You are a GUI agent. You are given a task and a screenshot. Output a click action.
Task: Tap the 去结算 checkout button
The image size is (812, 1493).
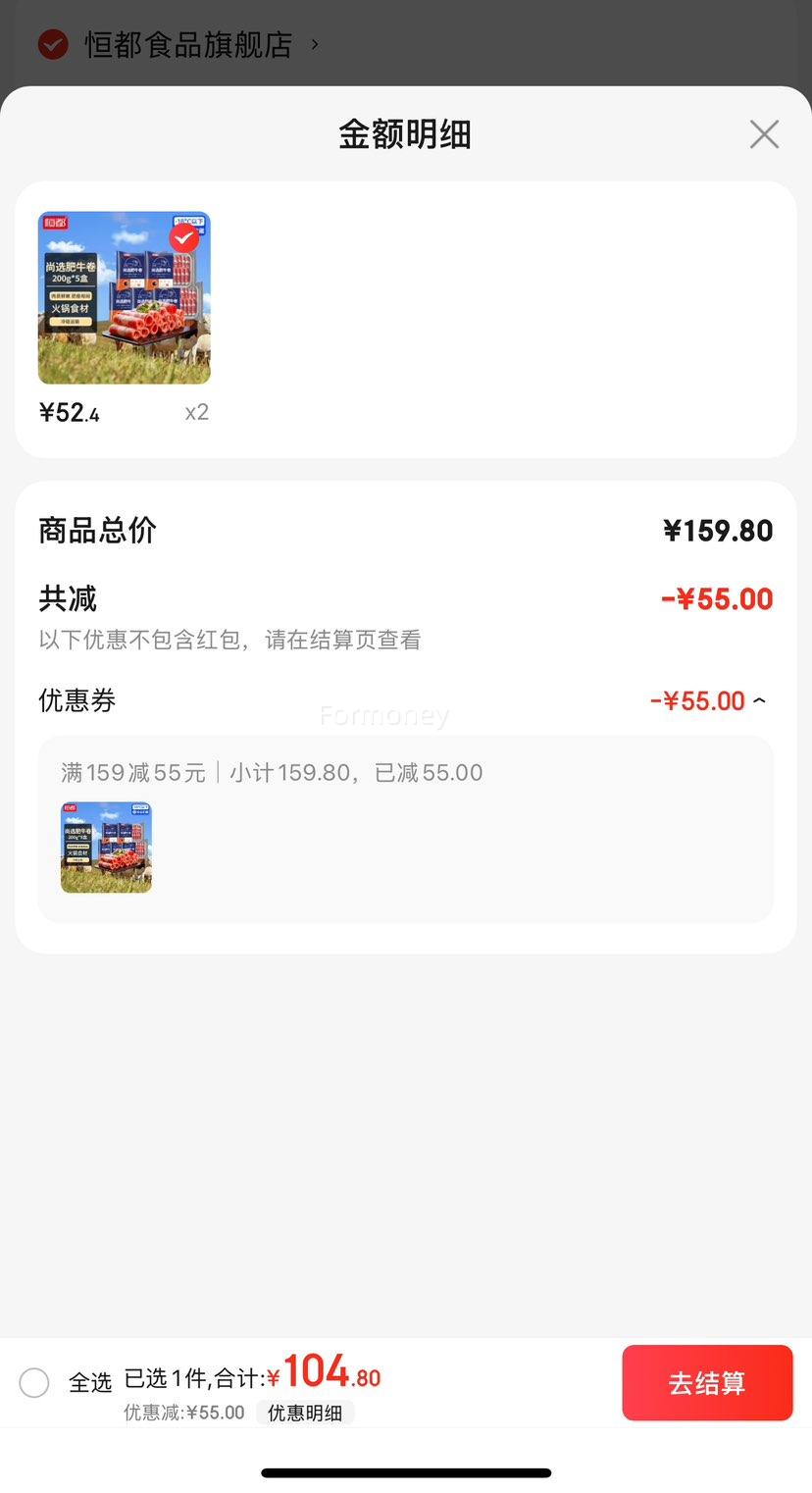click(x=707, y=1382)
